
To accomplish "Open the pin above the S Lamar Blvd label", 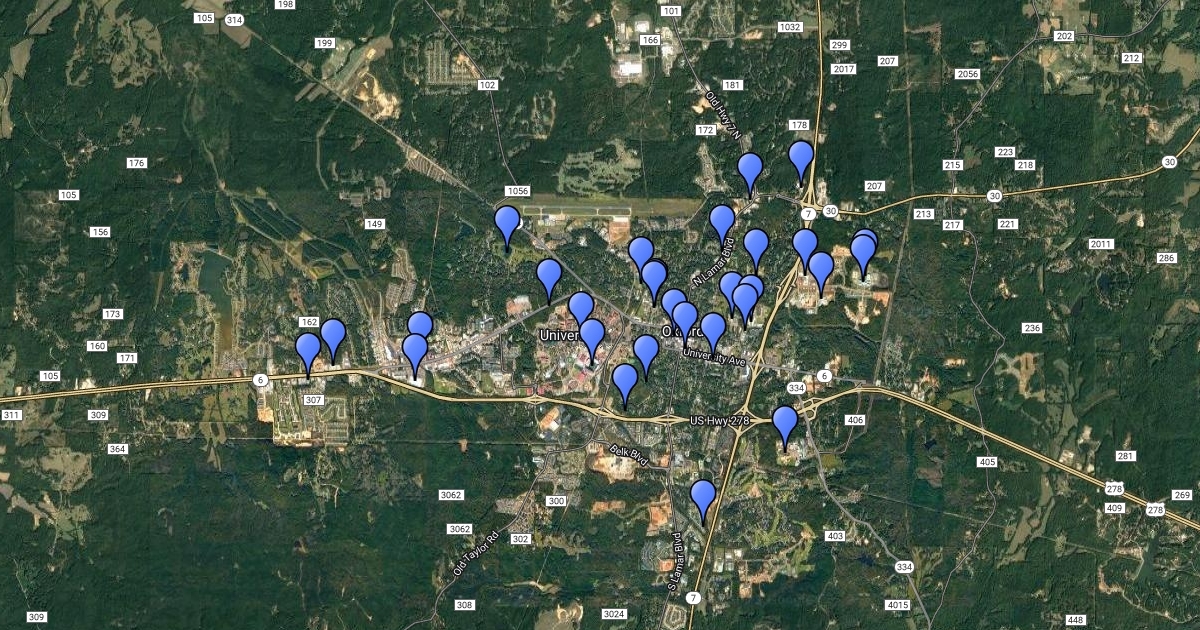I will click(704, 497).
